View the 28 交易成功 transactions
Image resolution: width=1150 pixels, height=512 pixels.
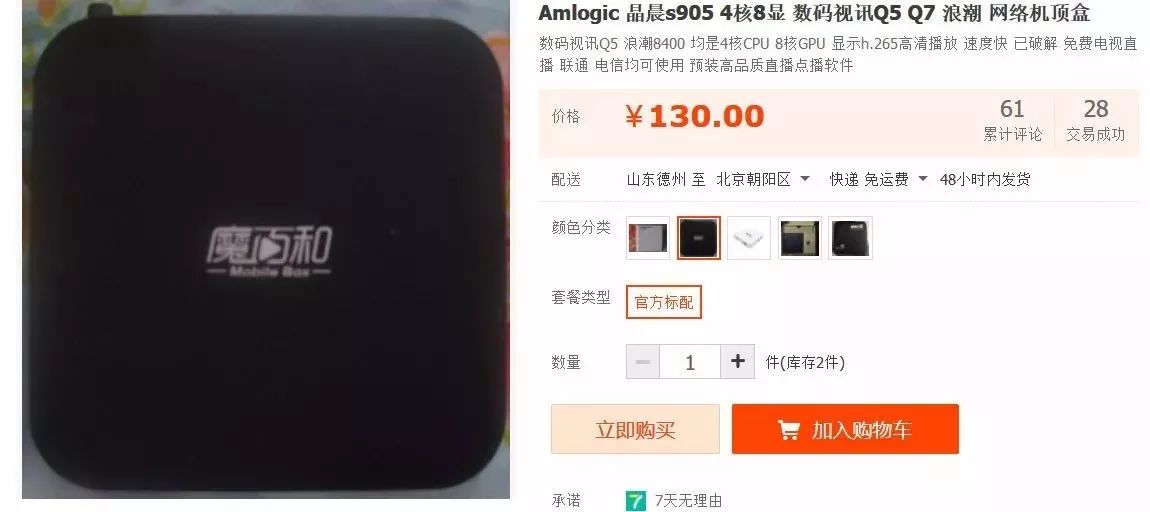1095,120
